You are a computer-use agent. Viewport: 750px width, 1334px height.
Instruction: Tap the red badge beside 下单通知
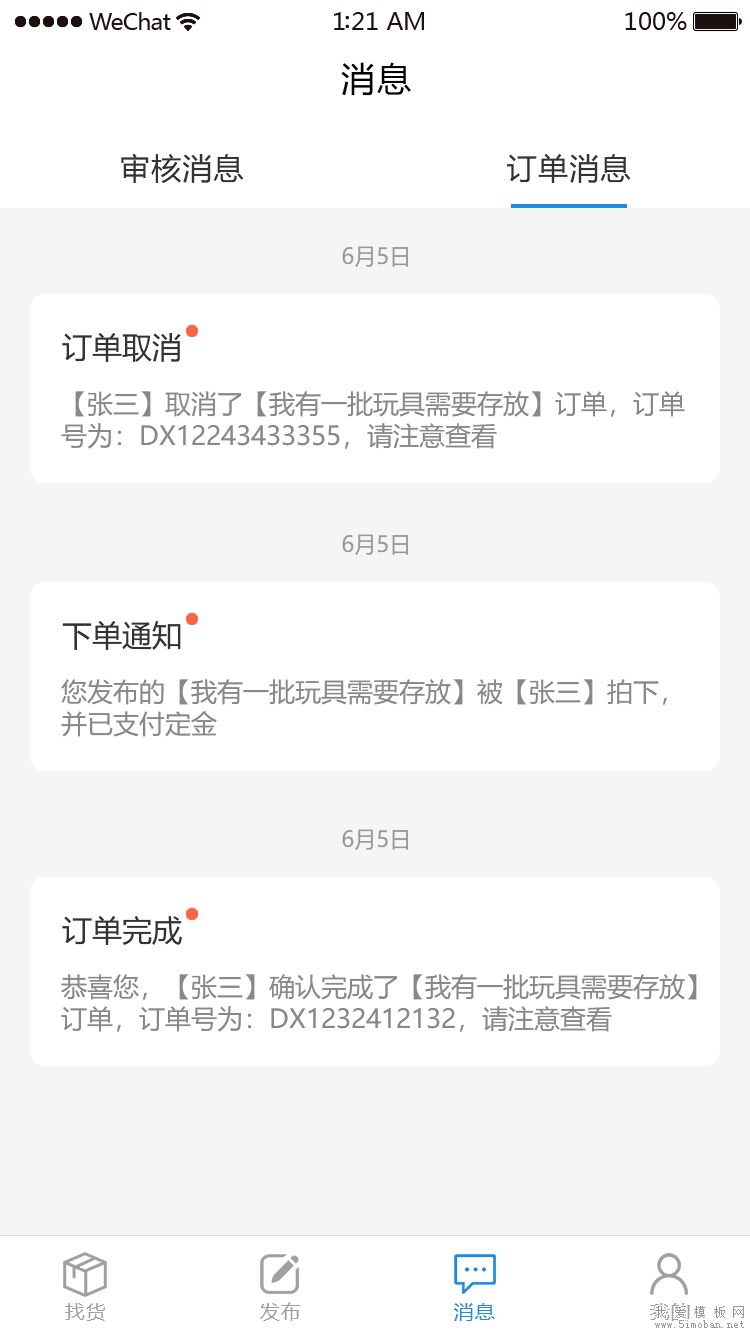click(x=191, y=620)
